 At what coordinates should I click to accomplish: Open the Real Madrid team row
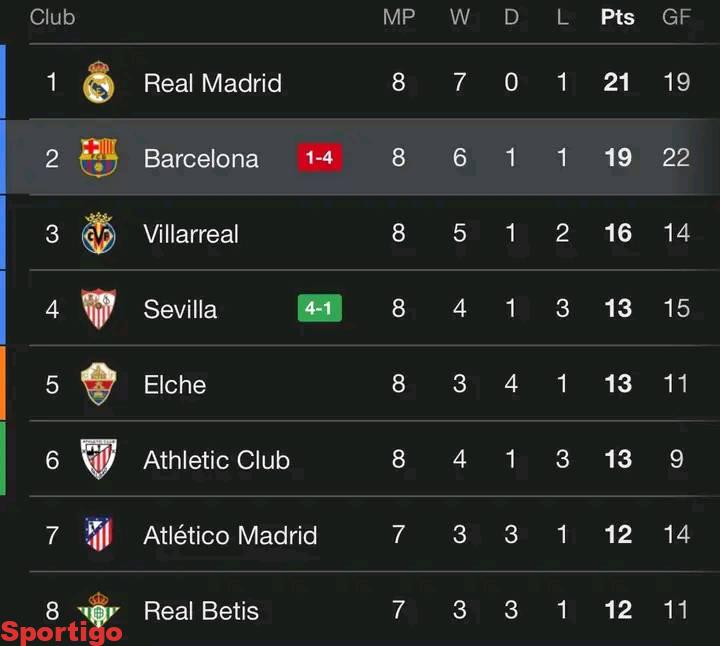click(x=212, y=83)
